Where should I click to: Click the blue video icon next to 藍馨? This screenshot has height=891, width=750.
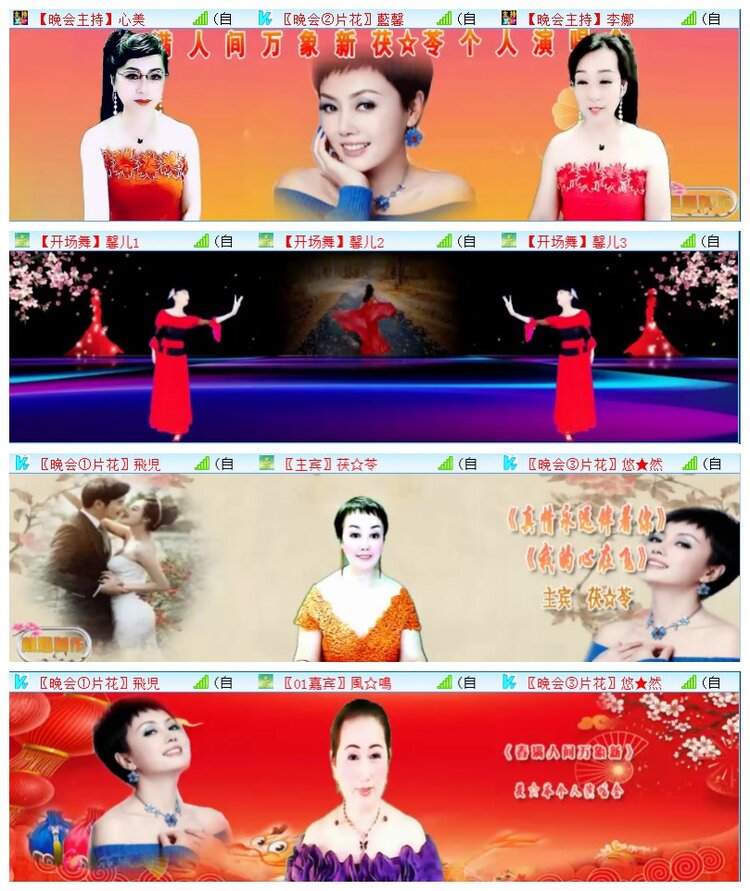(x=263, y=14)
